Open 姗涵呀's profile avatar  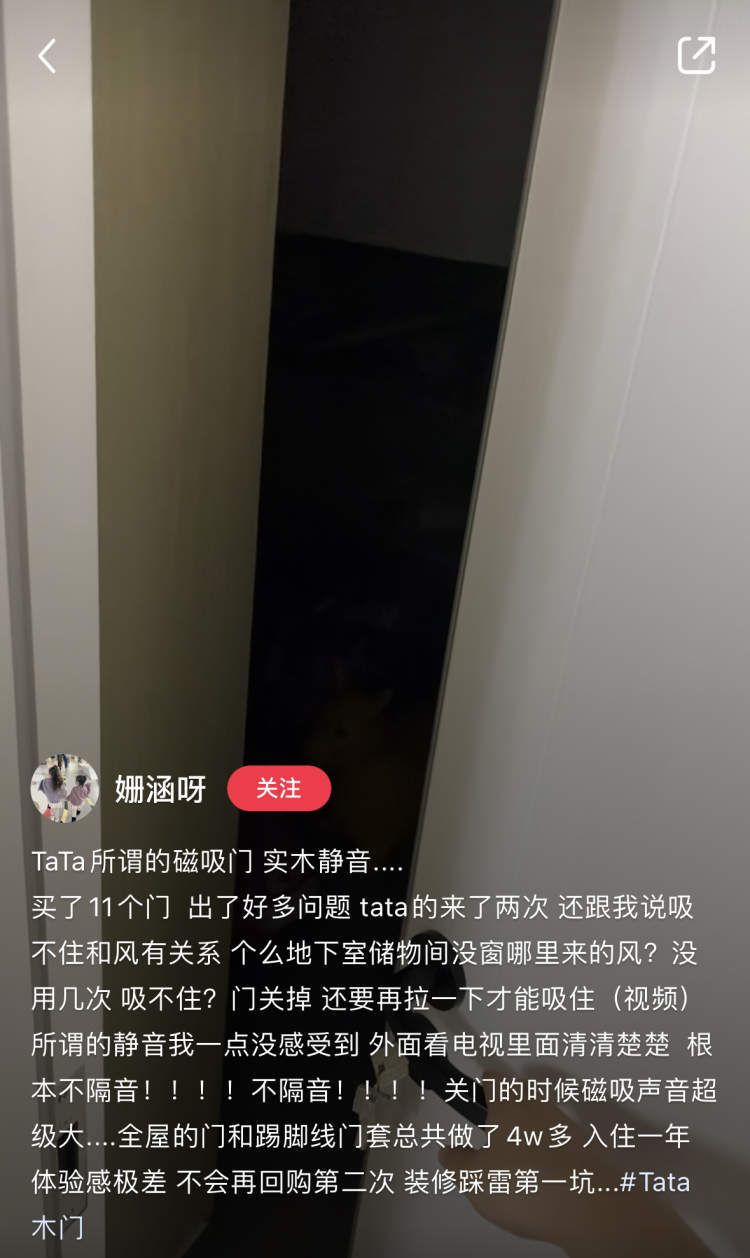65,788
